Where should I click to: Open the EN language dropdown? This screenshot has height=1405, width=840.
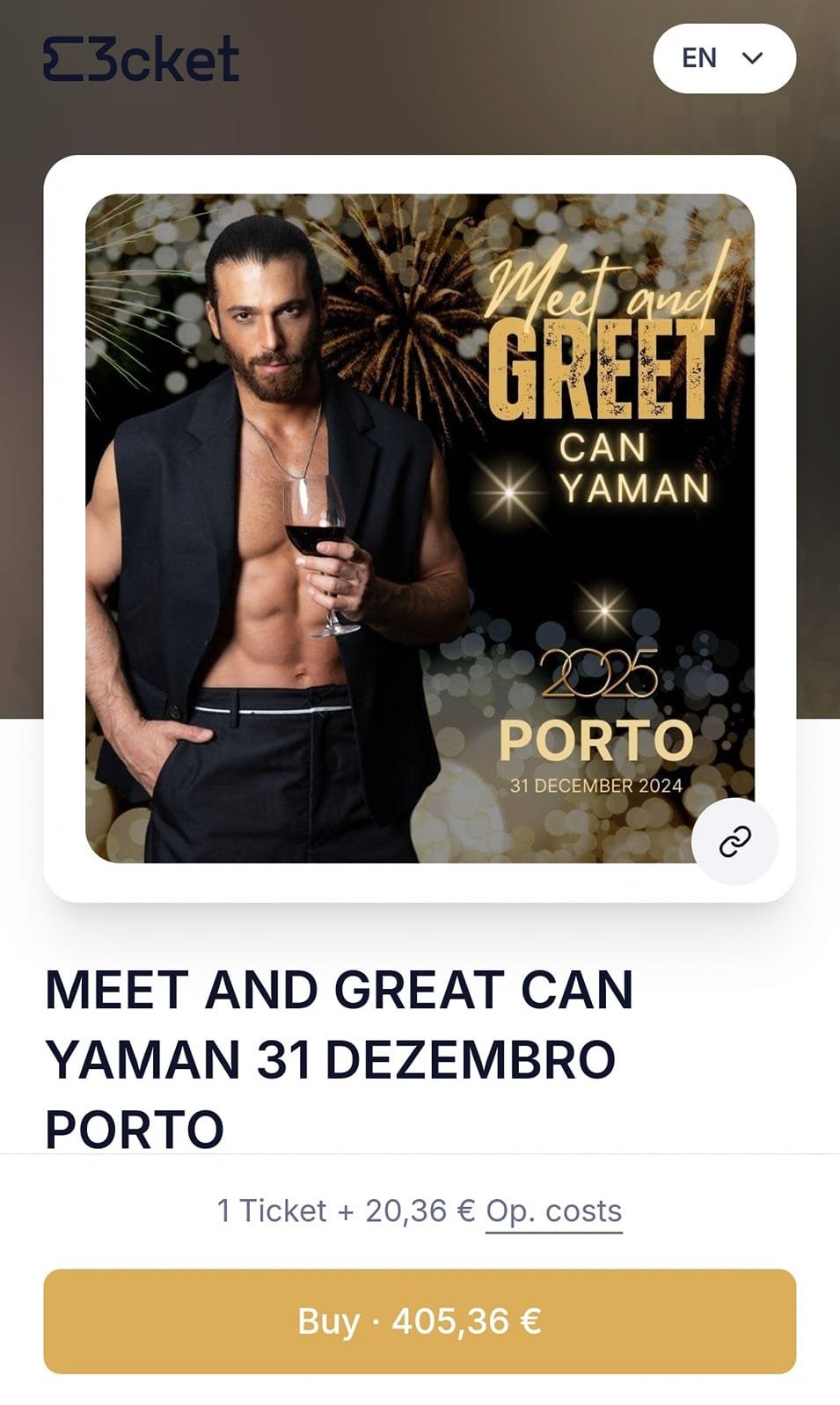click(724, 58)
